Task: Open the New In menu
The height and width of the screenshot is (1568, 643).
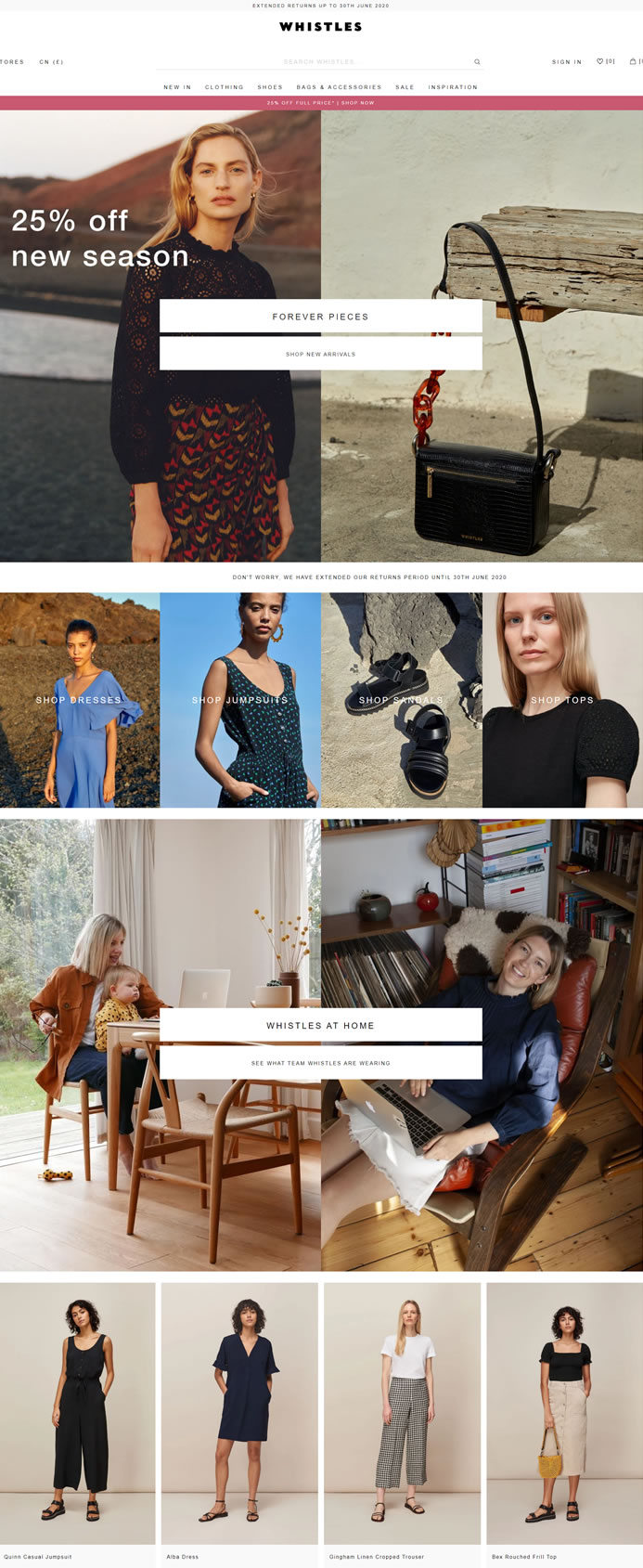Action: click(177, 87)
